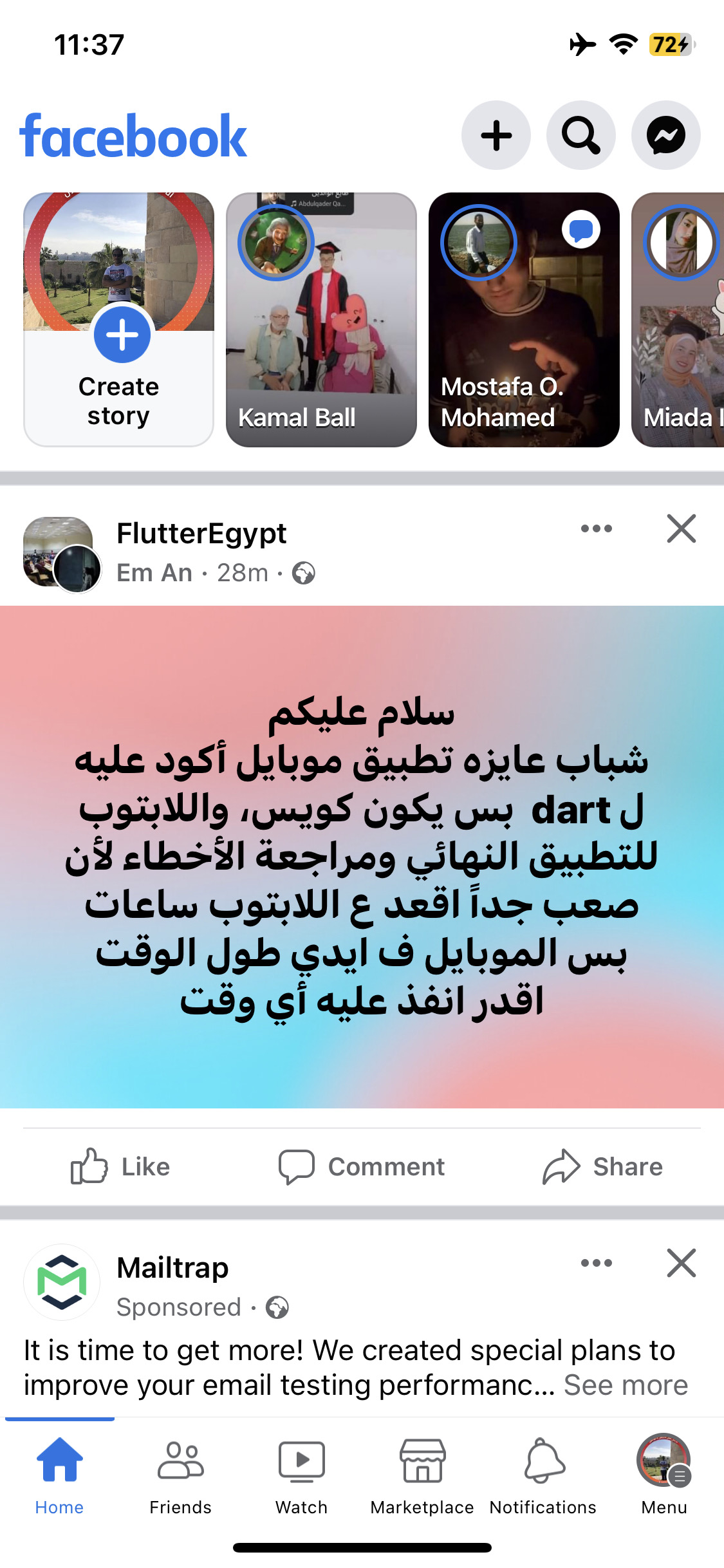Switch to the Friends tab
This screenshot has height=1568, width=724.
181,1477
